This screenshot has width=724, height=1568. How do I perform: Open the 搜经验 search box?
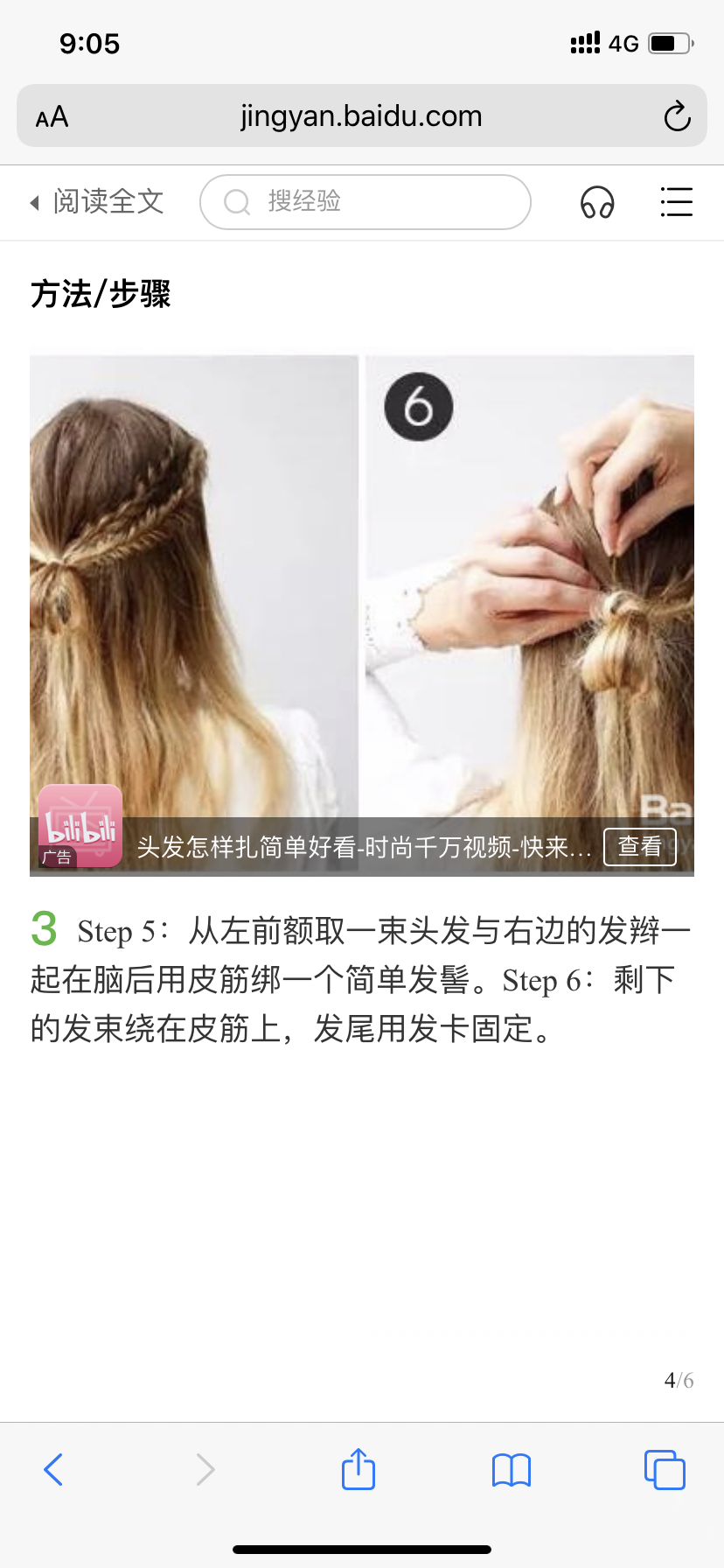point(365,202)
